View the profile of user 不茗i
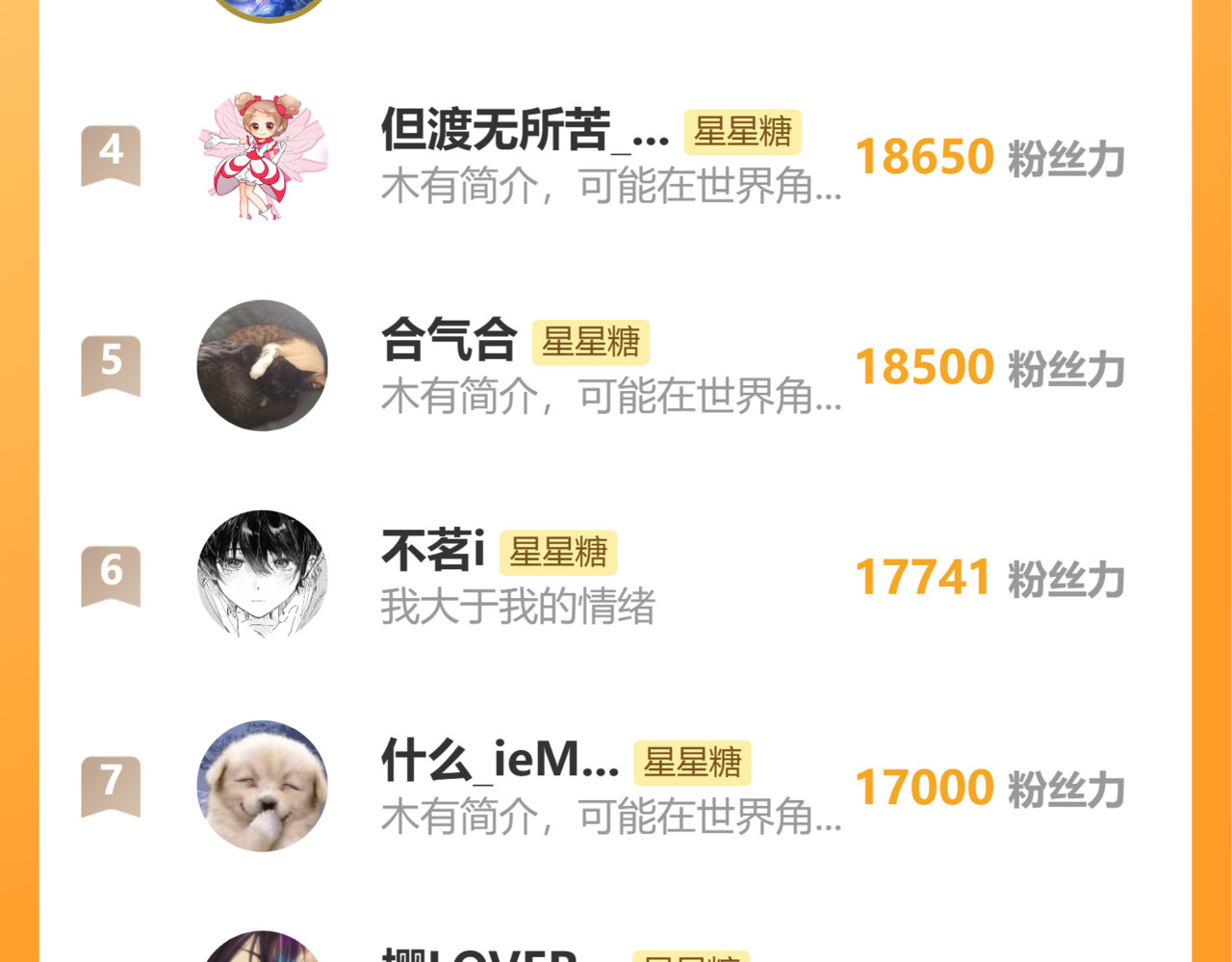 point(433,551)
